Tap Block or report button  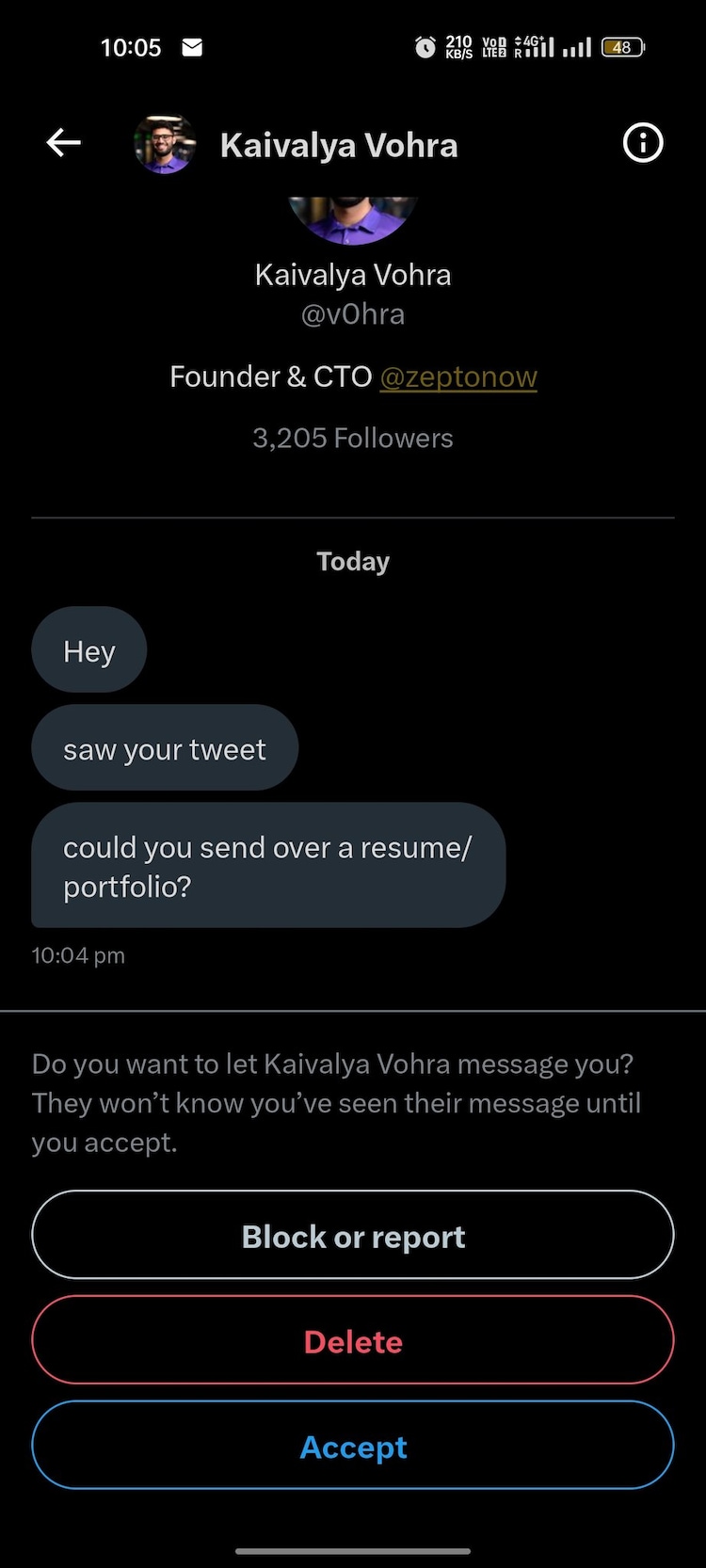pos(353,1236)
